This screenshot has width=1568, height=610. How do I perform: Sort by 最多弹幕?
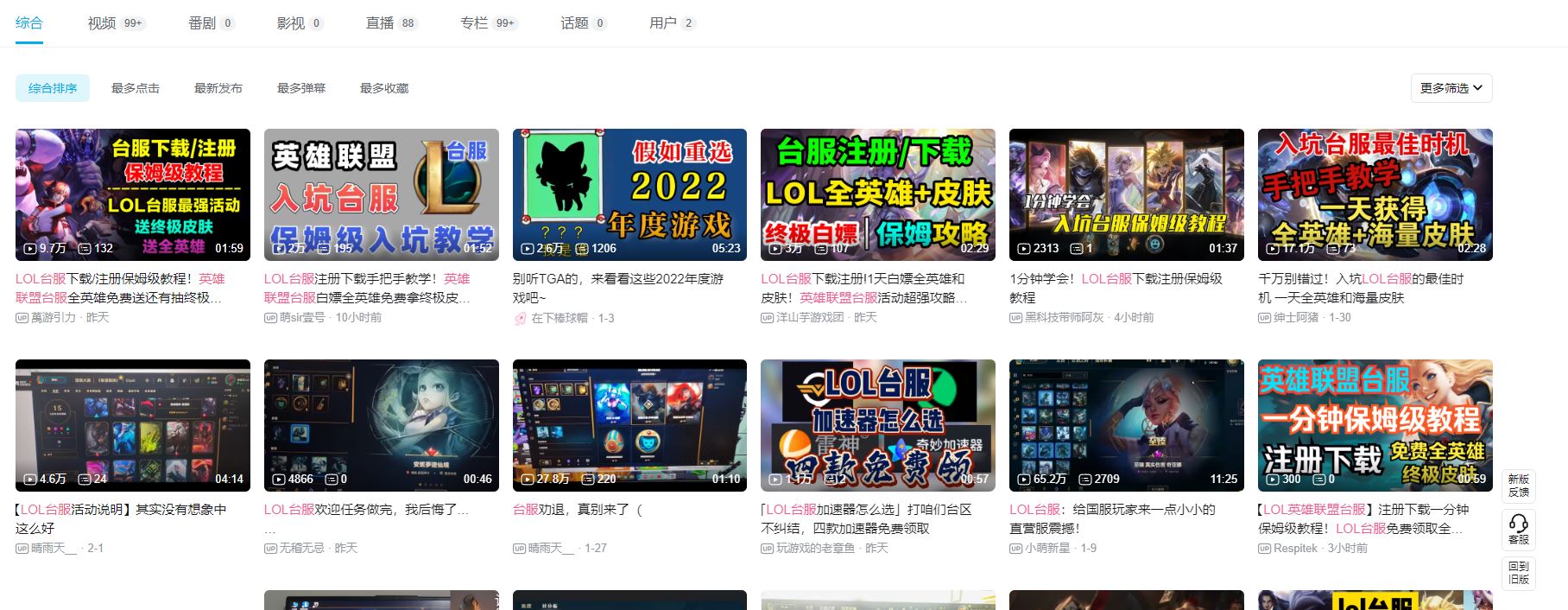tap(301, 88)
